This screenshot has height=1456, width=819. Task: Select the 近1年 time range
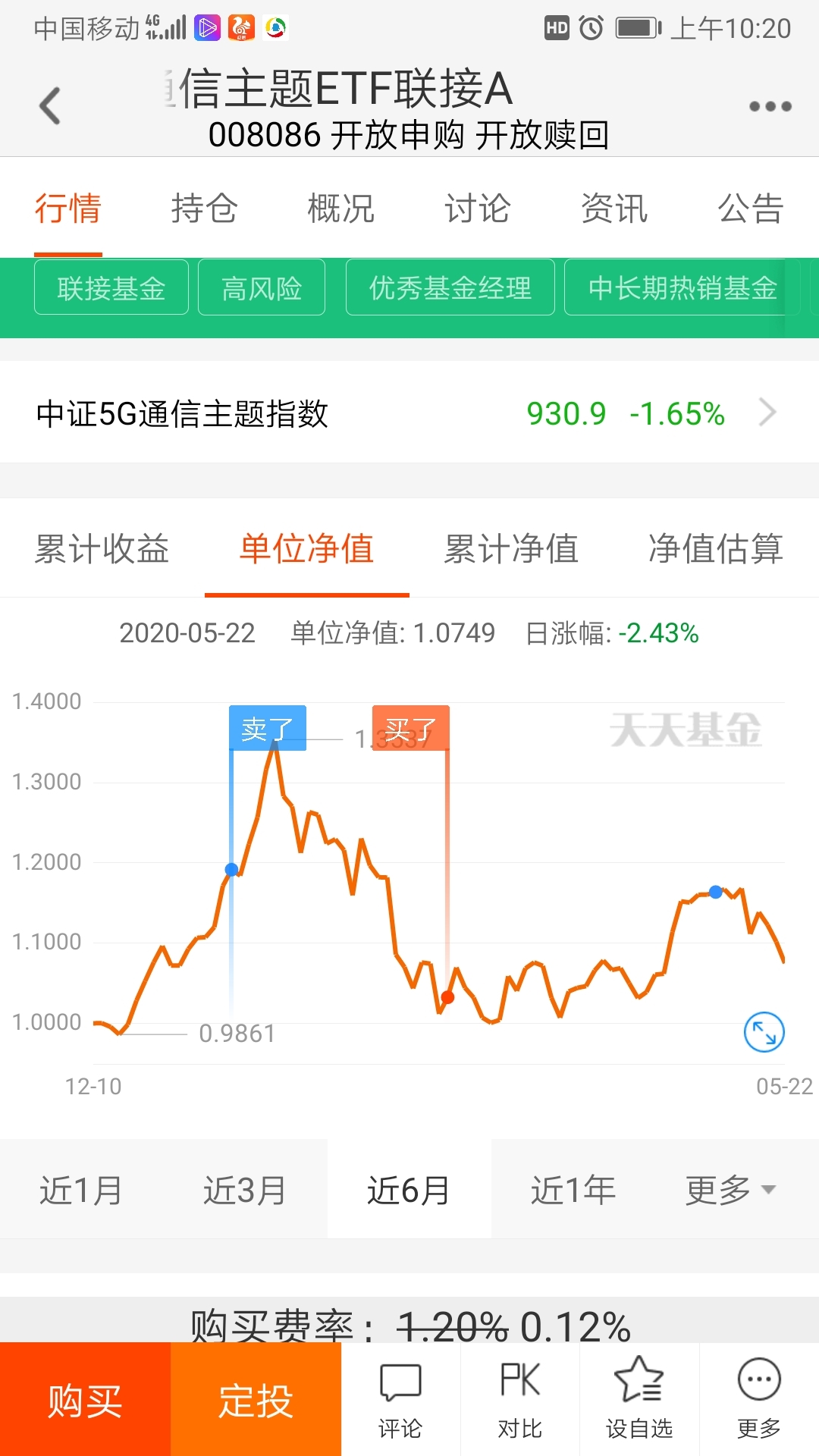573,1190
